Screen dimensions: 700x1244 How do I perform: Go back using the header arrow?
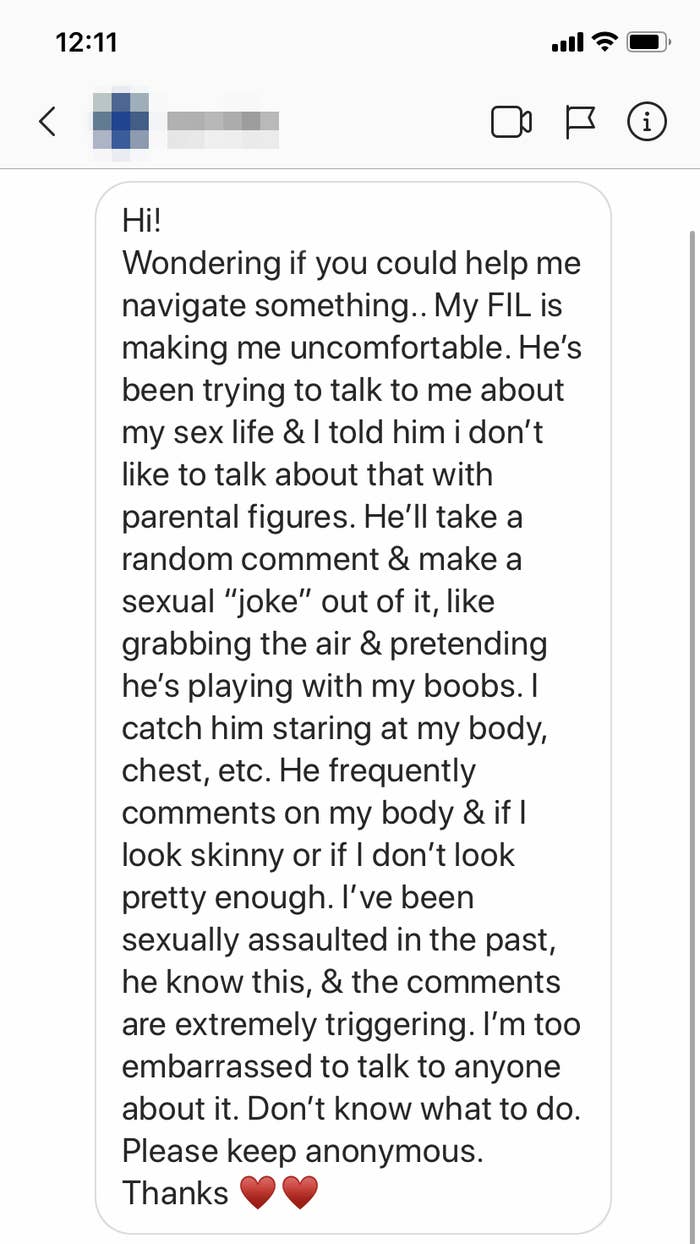point(46,122)
